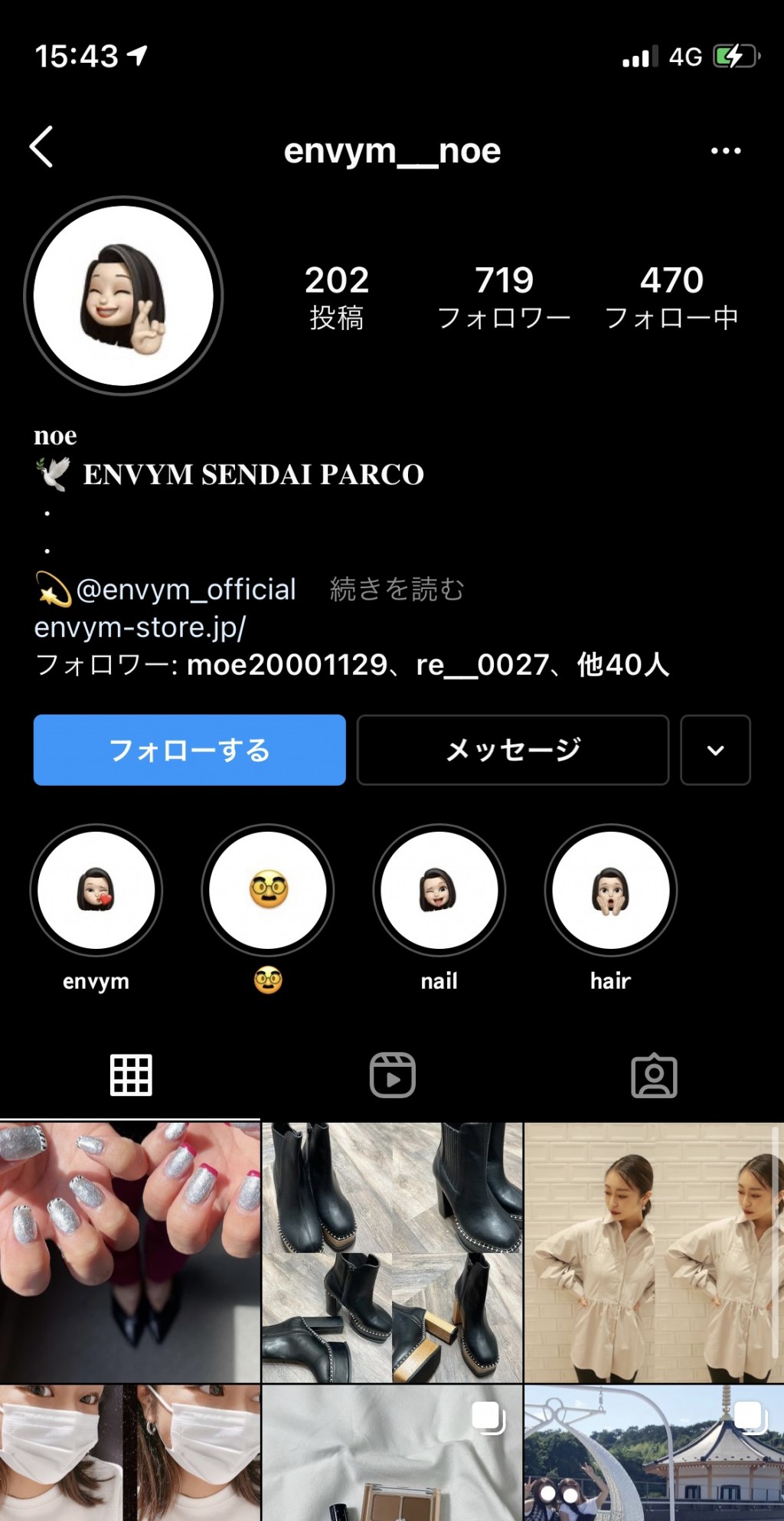Open the nail story highlight
Image resolution: width=784 pixels, height=1521 pixels.
point(439,891)
